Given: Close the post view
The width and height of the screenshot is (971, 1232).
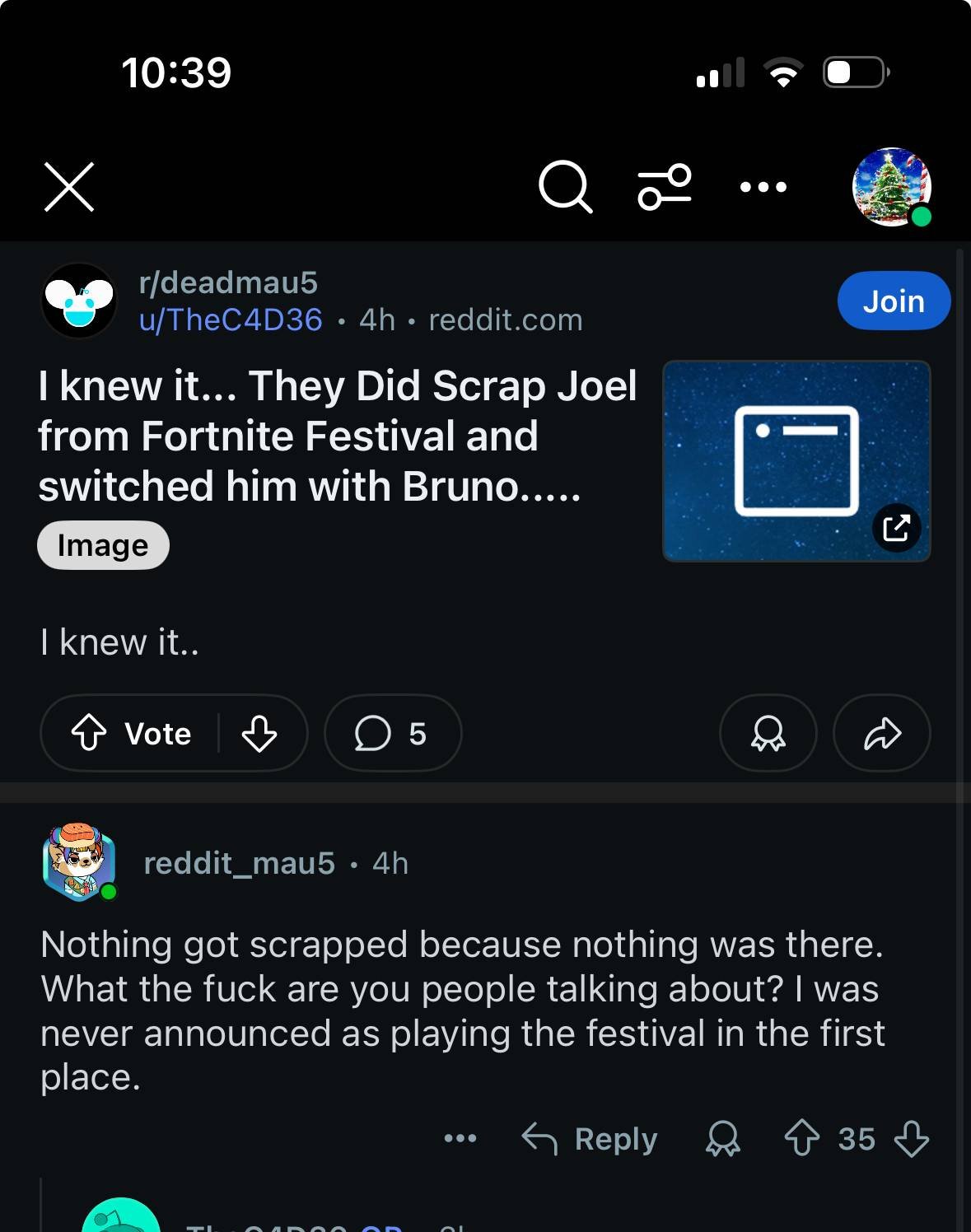Looking at the screenshot, I should 69,187.
